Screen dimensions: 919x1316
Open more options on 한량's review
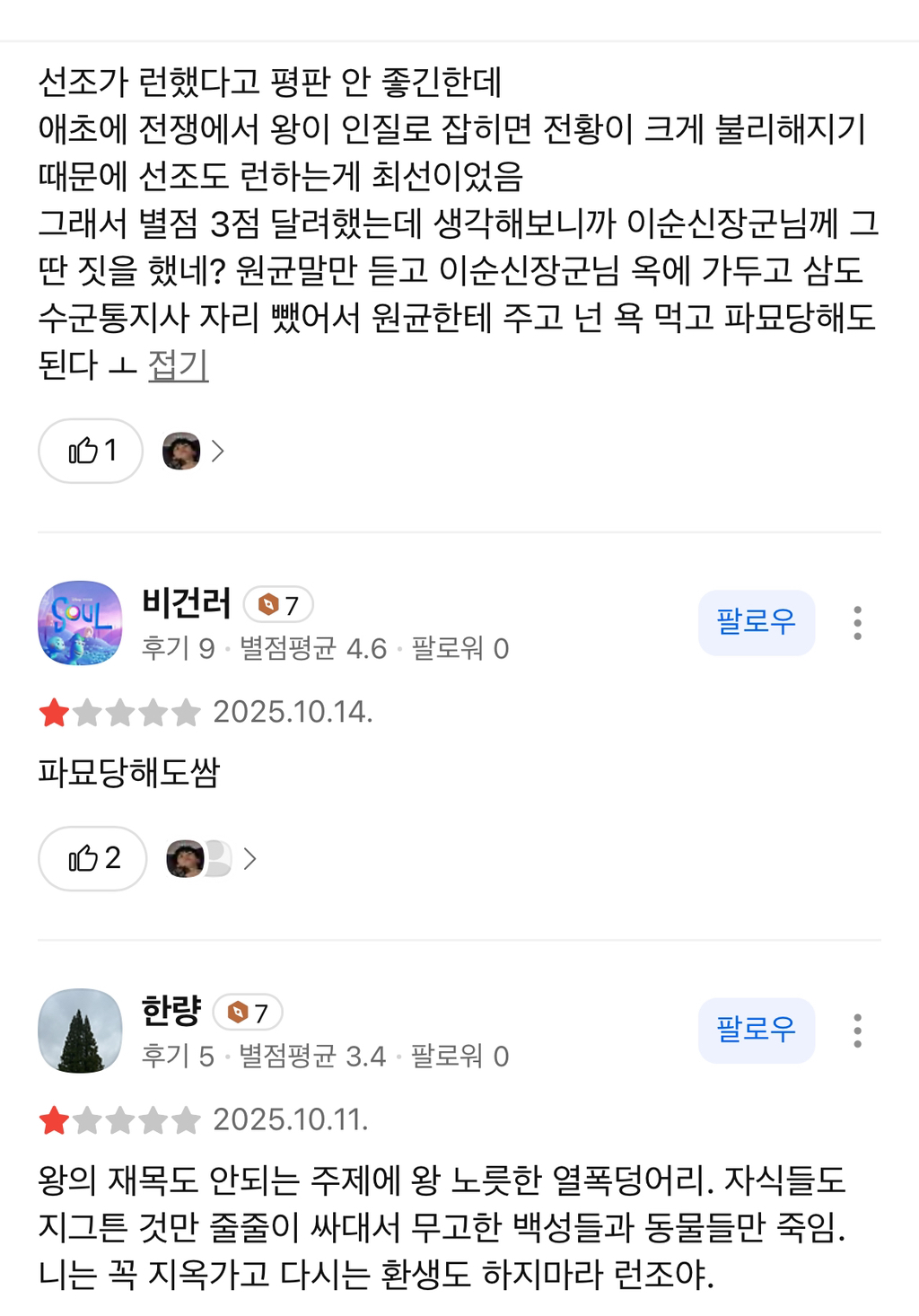(857, 1030)
